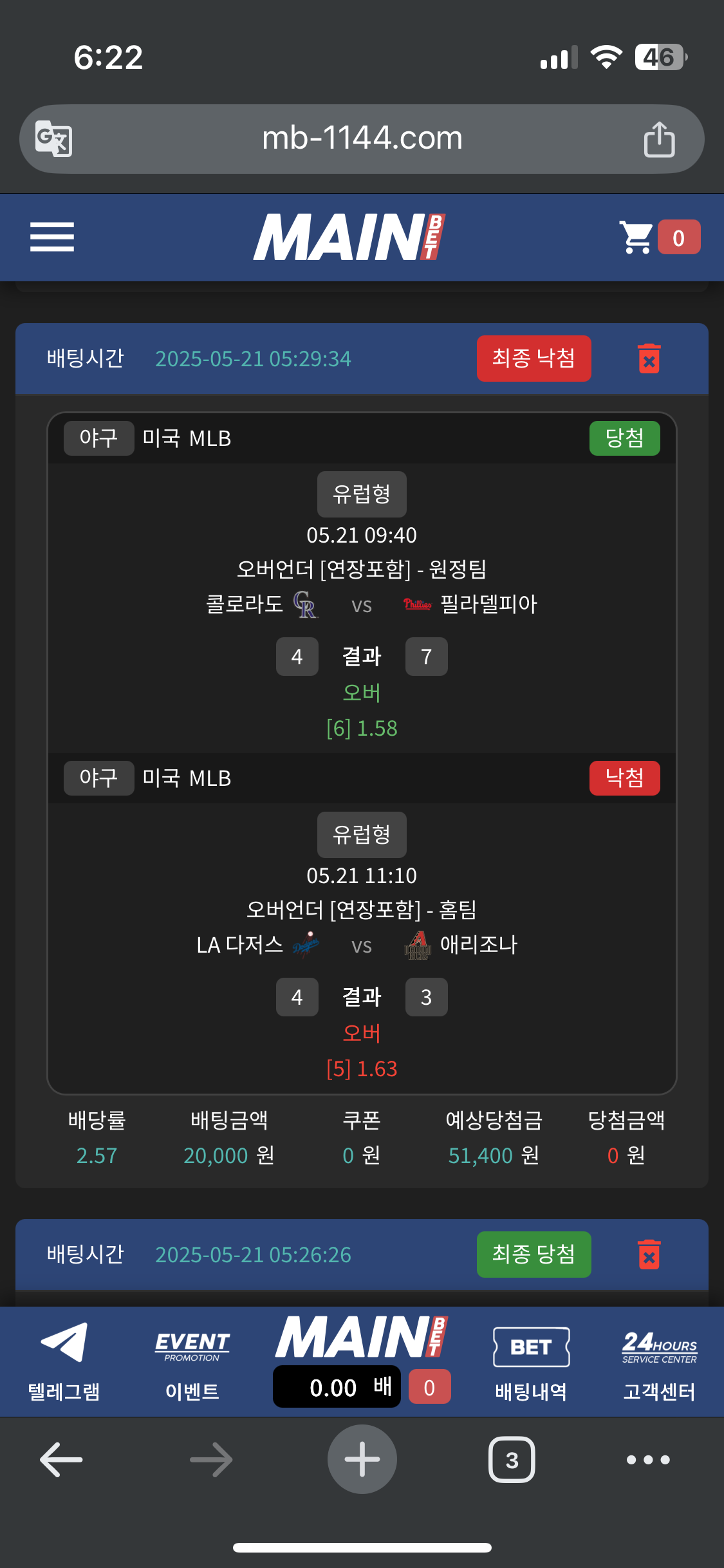Go back in the browser

tap(61, 1459)
